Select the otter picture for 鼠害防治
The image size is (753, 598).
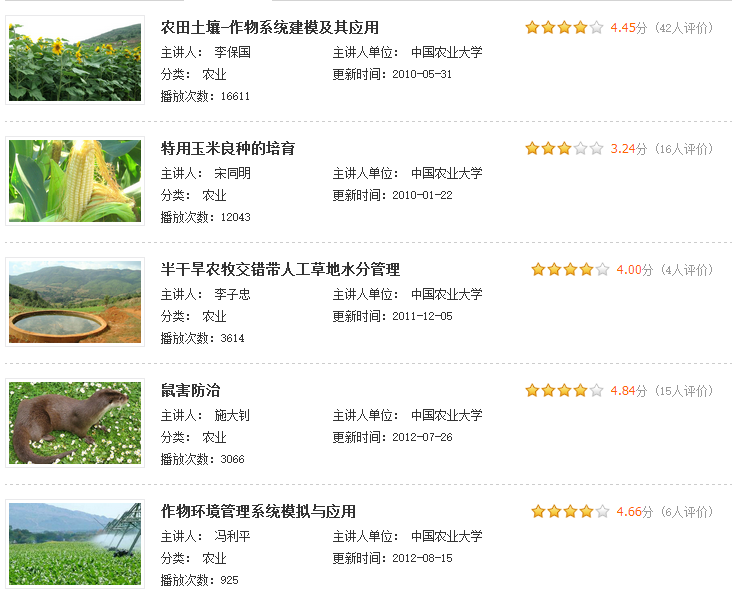click(x=75, y=423)
